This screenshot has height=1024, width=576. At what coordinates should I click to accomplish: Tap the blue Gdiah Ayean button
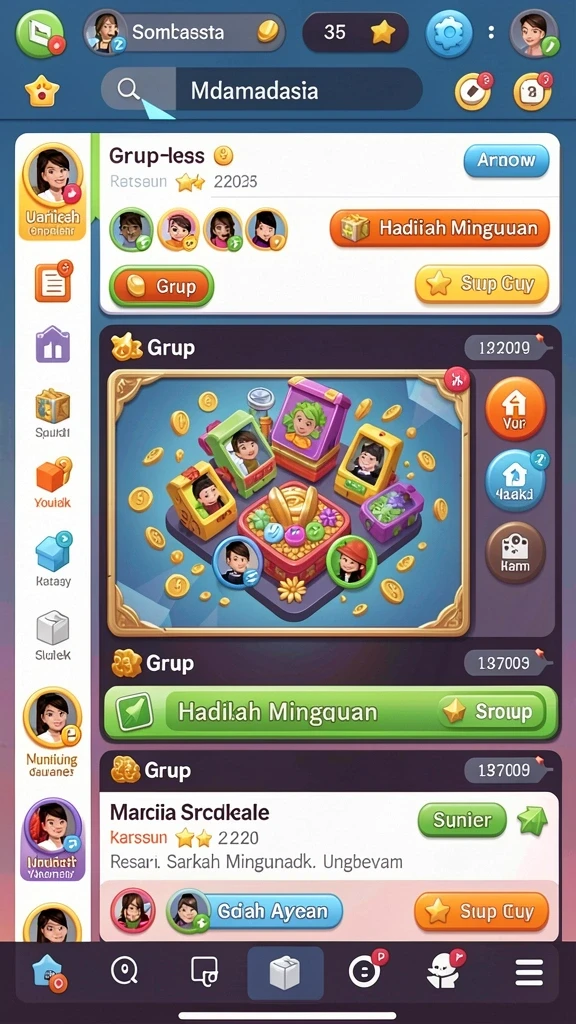pos(255,911)
